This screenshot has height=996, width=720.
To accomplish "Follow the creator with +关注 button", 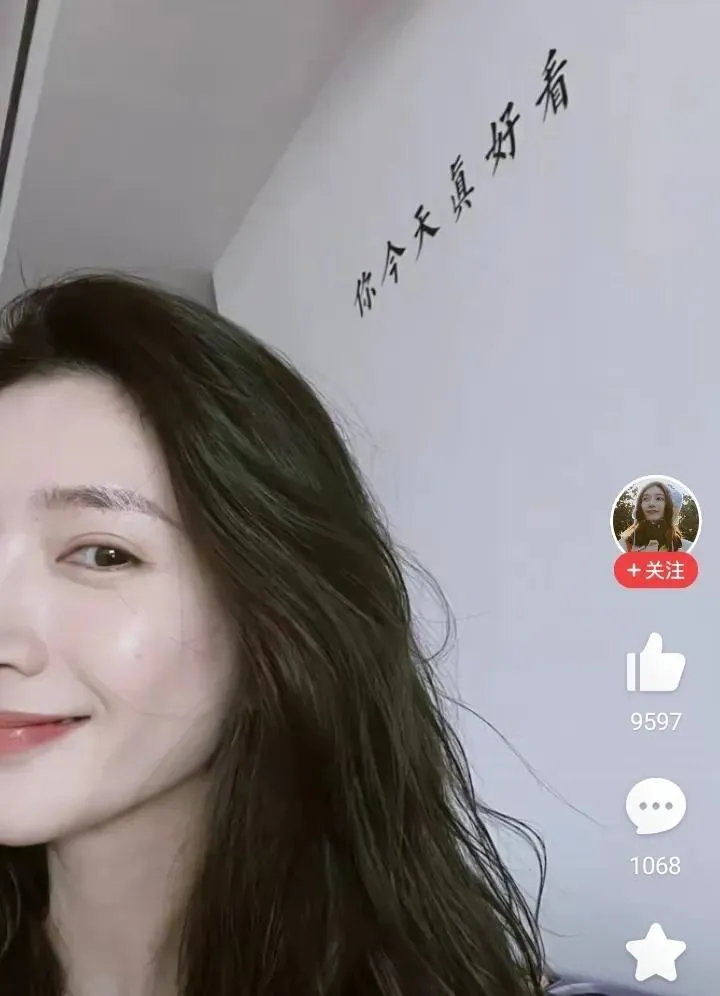I will point(656,571).
